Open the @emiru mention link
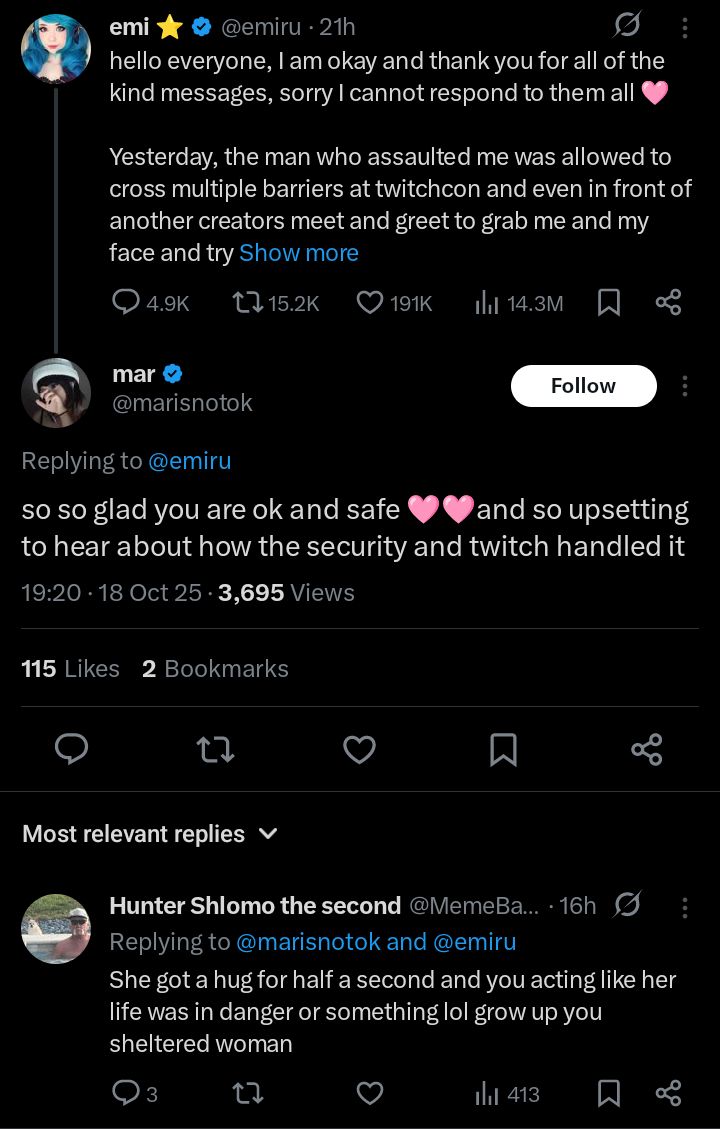Screen dimensions: 720x1129 point(189,461)
